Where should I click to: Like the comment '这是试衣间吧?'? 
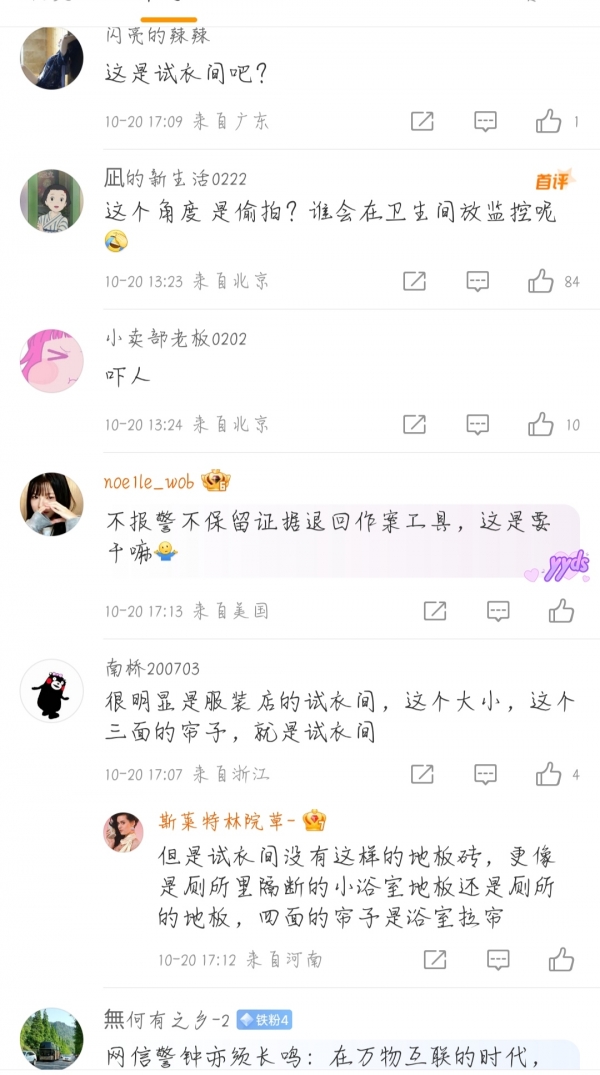tap(548, 122)
